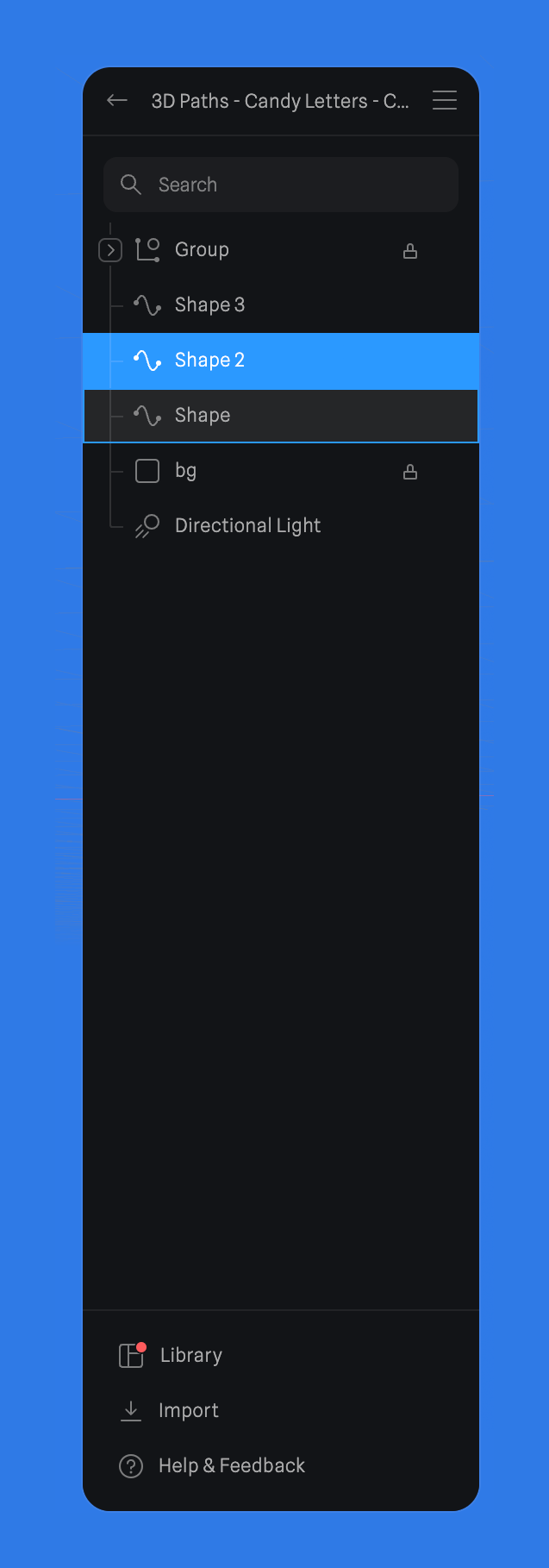
Task: Select the bg layer
Action: click(x=186, y=471)
